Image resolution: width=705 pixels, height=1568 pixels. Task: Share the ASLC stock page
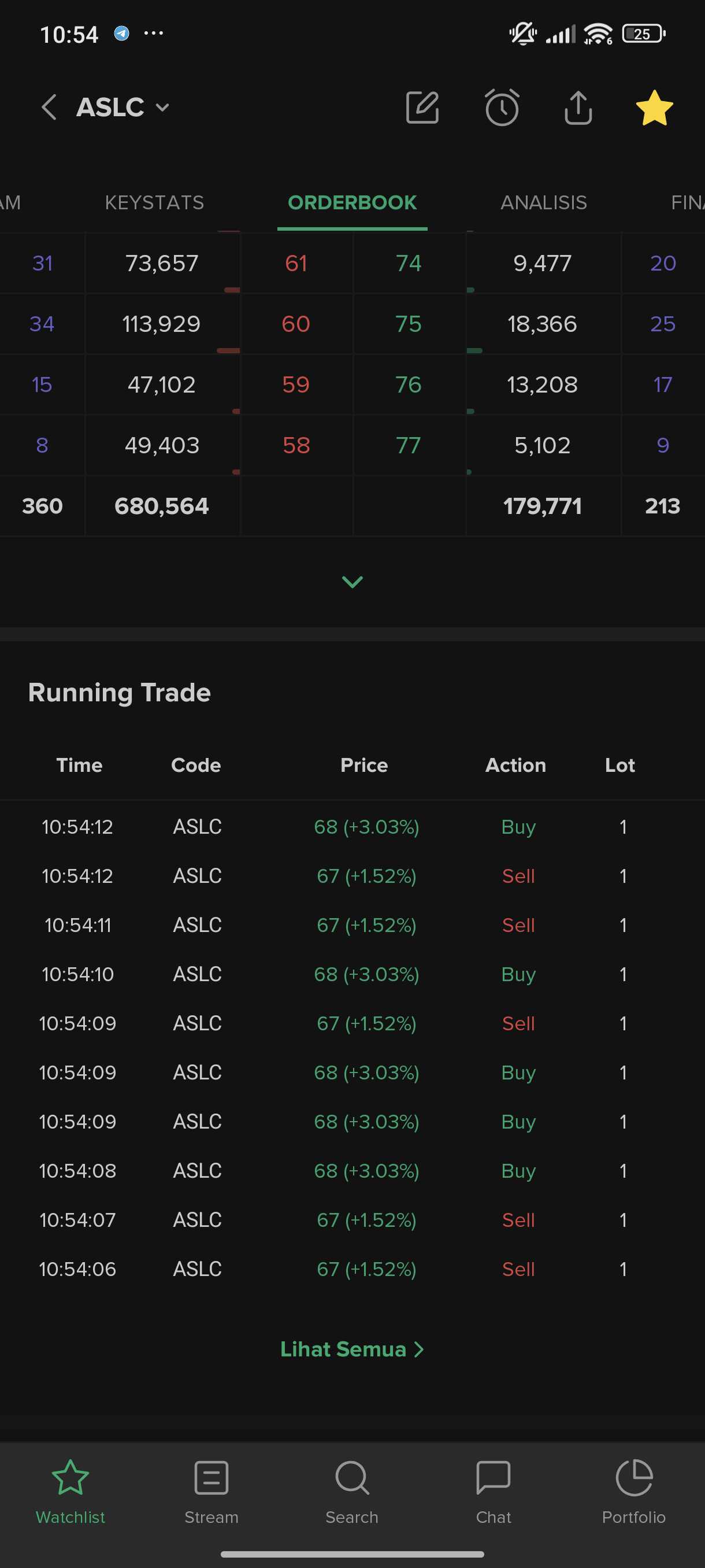(x=578, y=108)
